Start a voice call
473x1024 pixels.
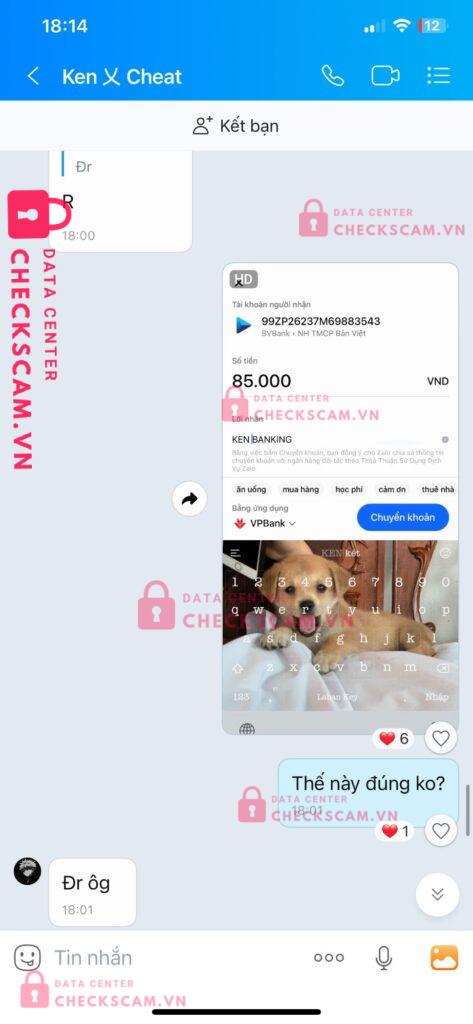(333, 76)
